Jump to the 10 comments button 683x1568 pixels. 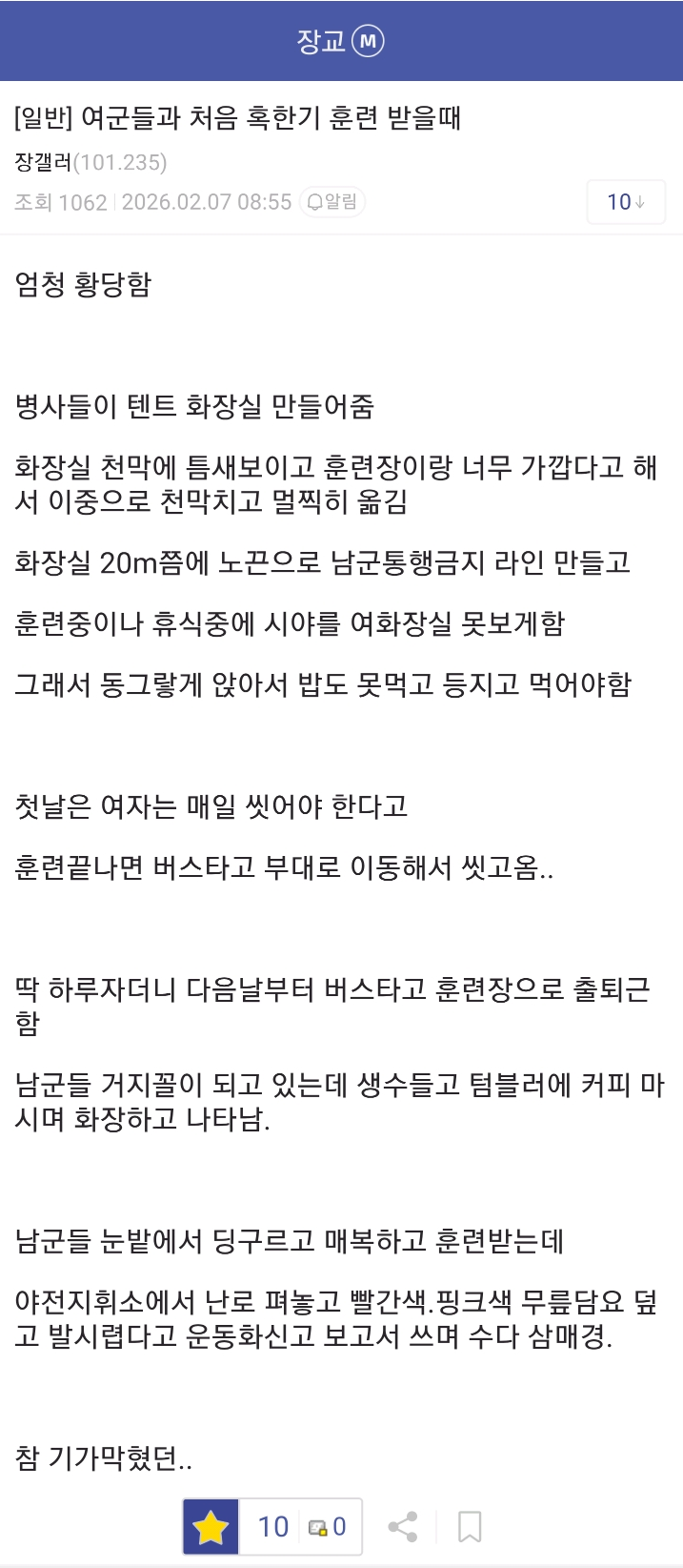click(x=626, y=202)
